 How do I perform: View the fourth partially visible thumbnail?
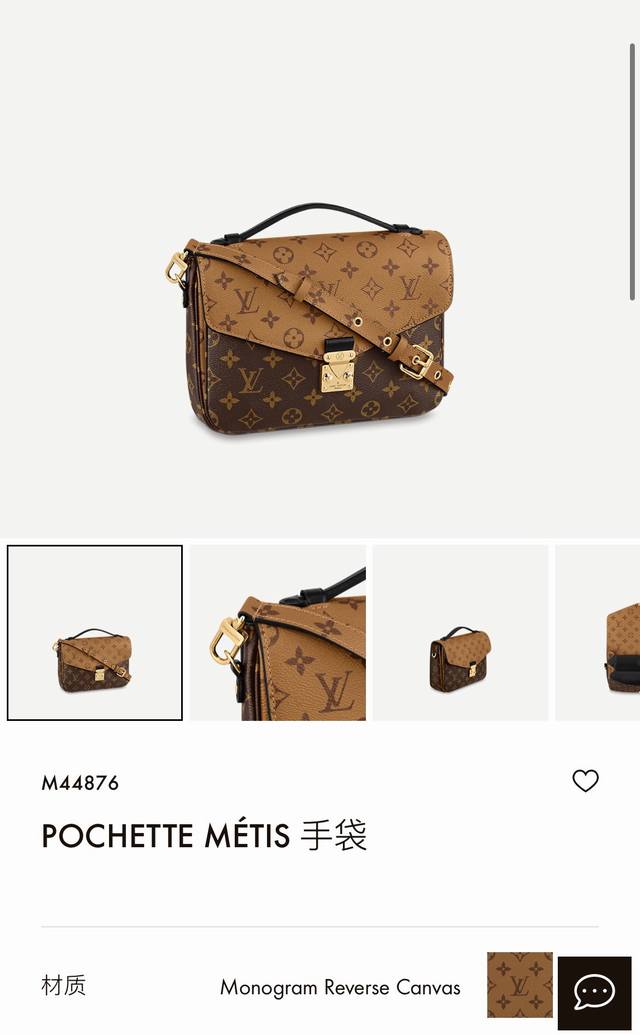[x=600, y=633]
